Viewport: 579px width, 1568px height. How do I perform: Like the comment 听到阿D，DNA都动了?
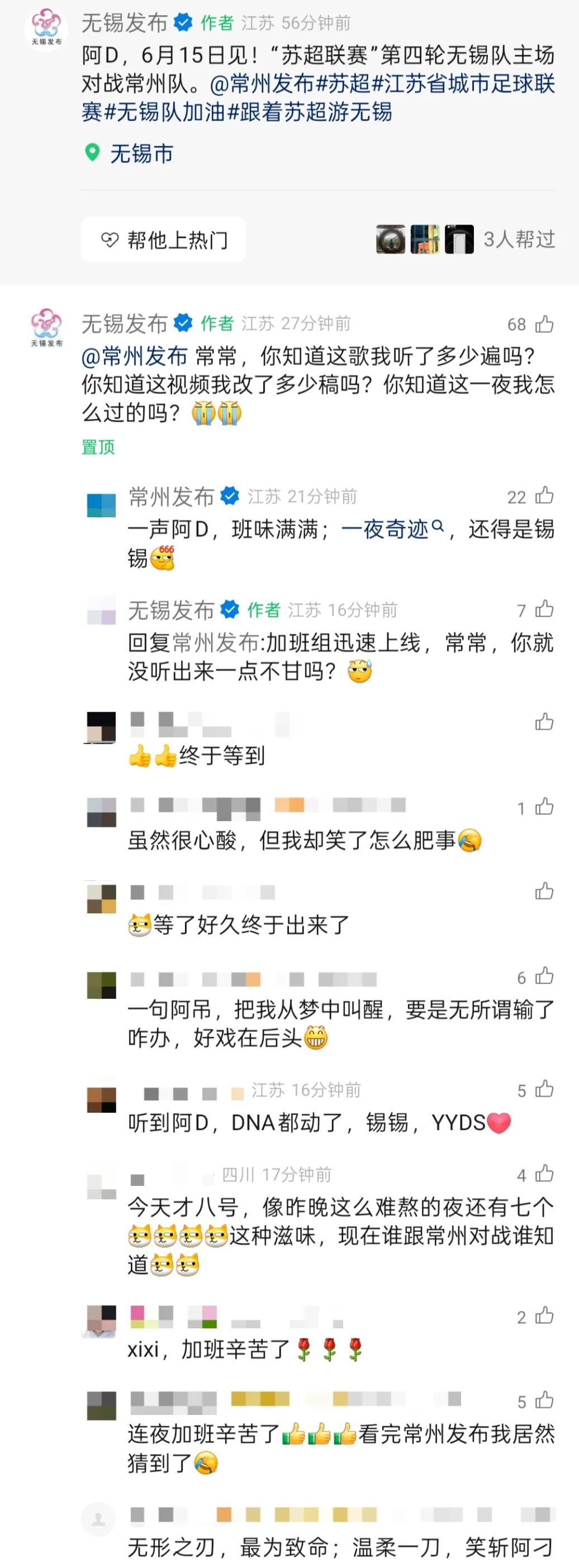point(544,1090)
